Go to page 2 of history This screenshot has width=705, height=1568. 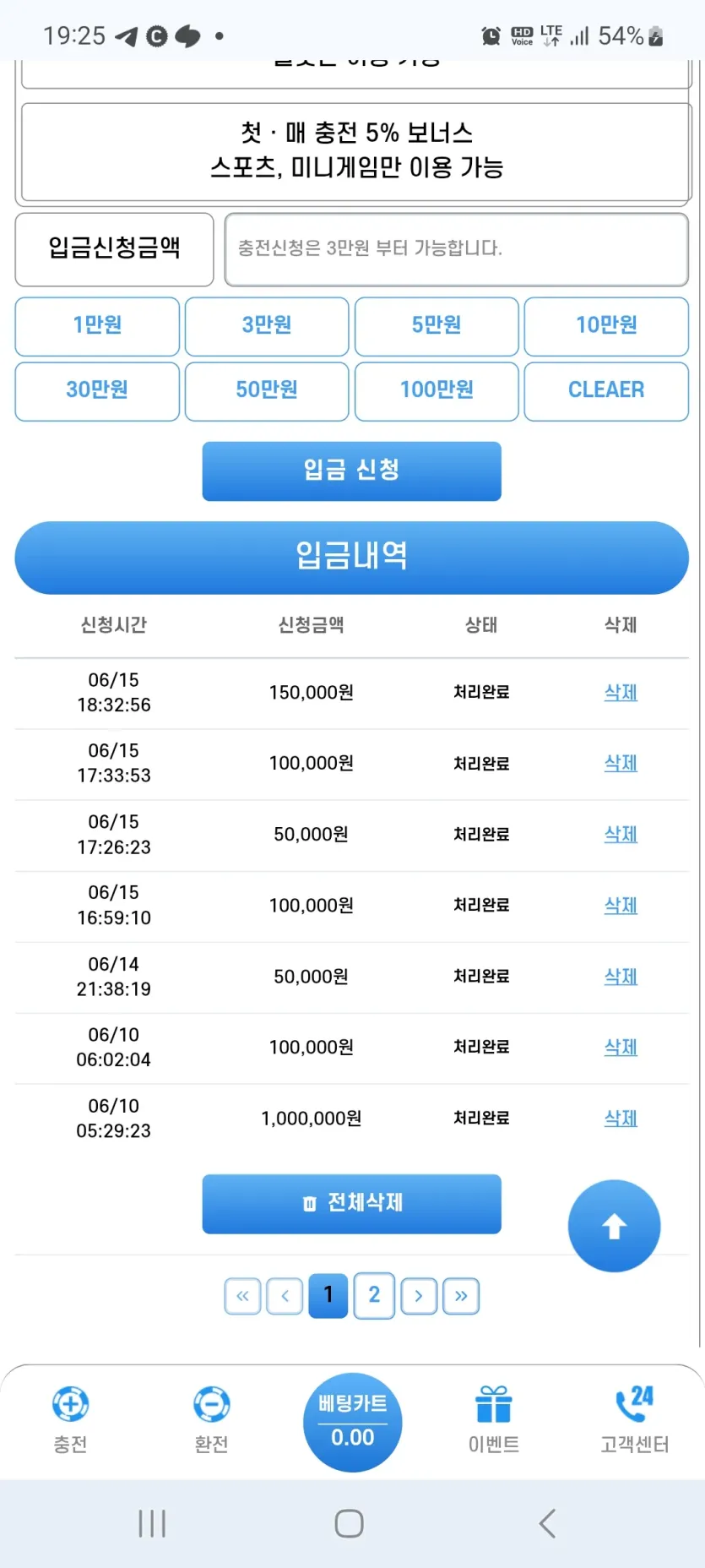tap(374, 1295)
